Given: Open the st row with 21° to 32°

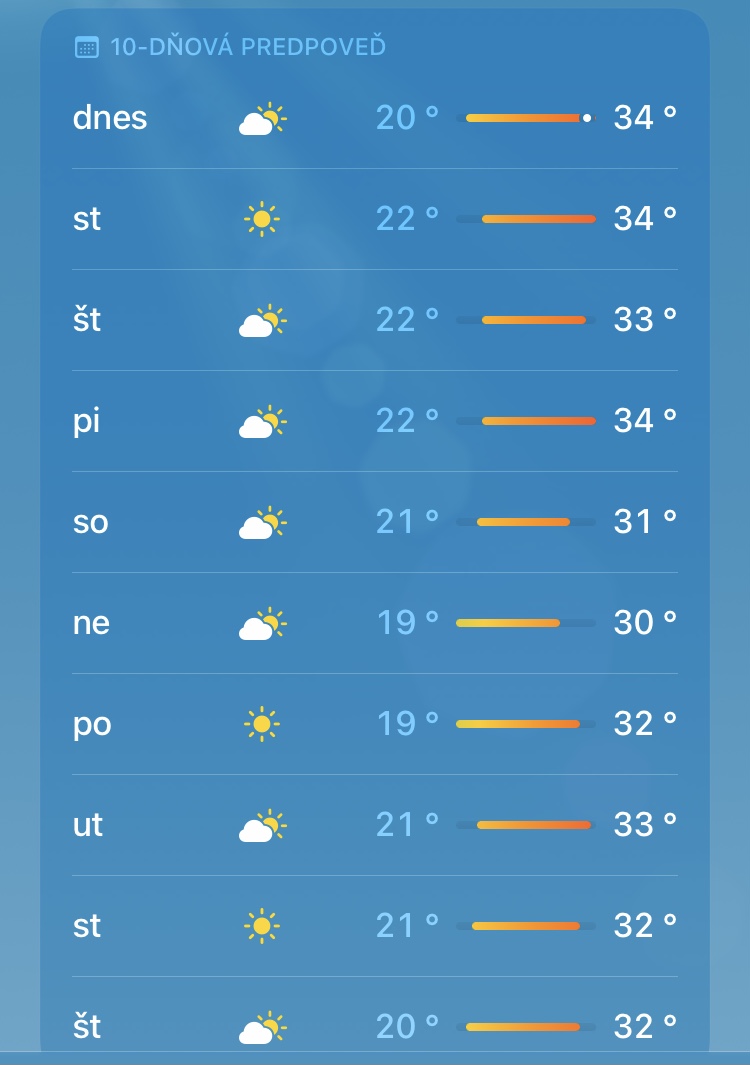Looking at the screenshot, I should pyautogui.click(x=374, y=926).
